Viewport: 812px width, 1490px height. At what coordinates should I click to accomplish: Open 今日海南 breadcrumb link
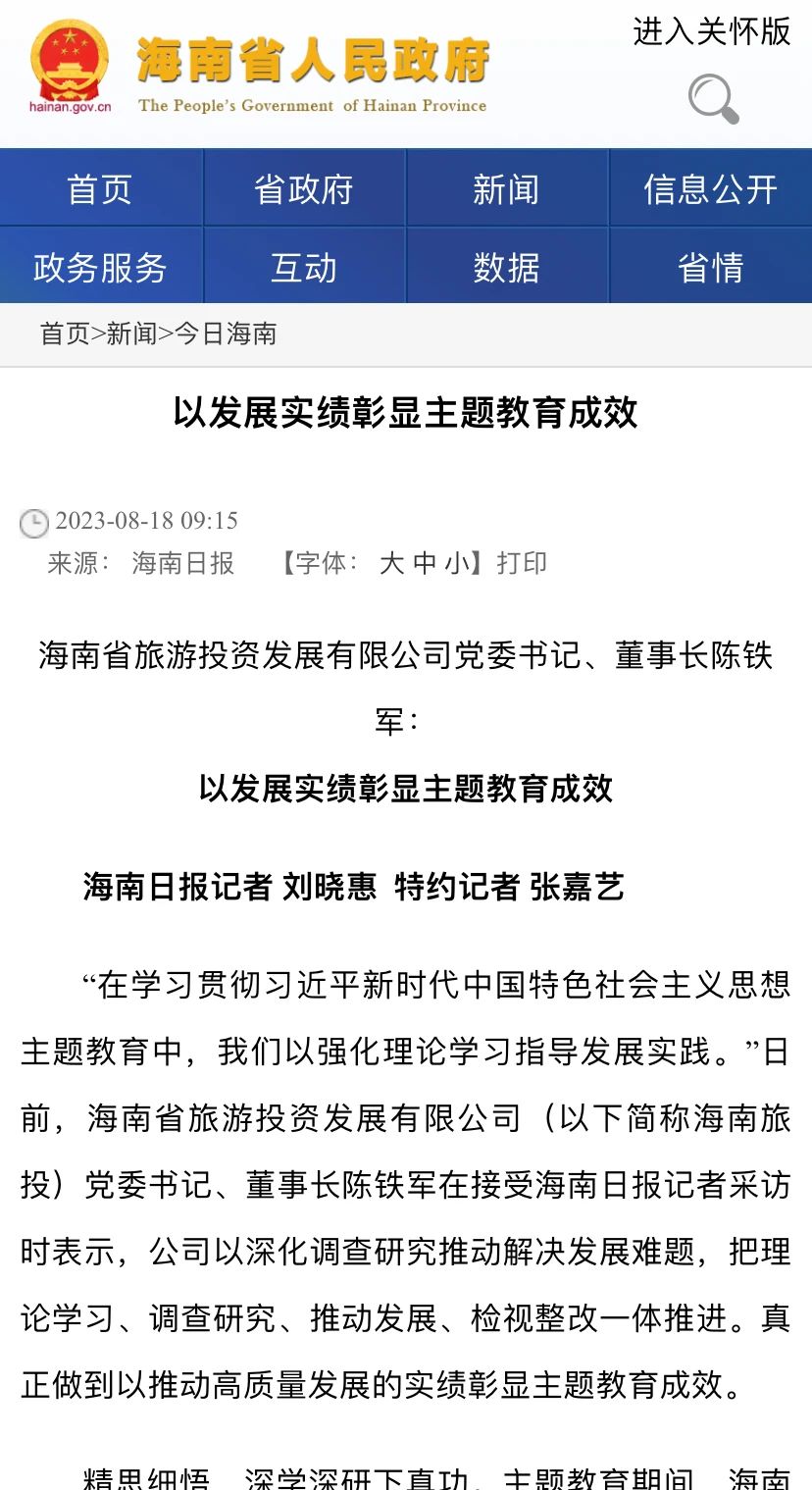coord(226,334)
